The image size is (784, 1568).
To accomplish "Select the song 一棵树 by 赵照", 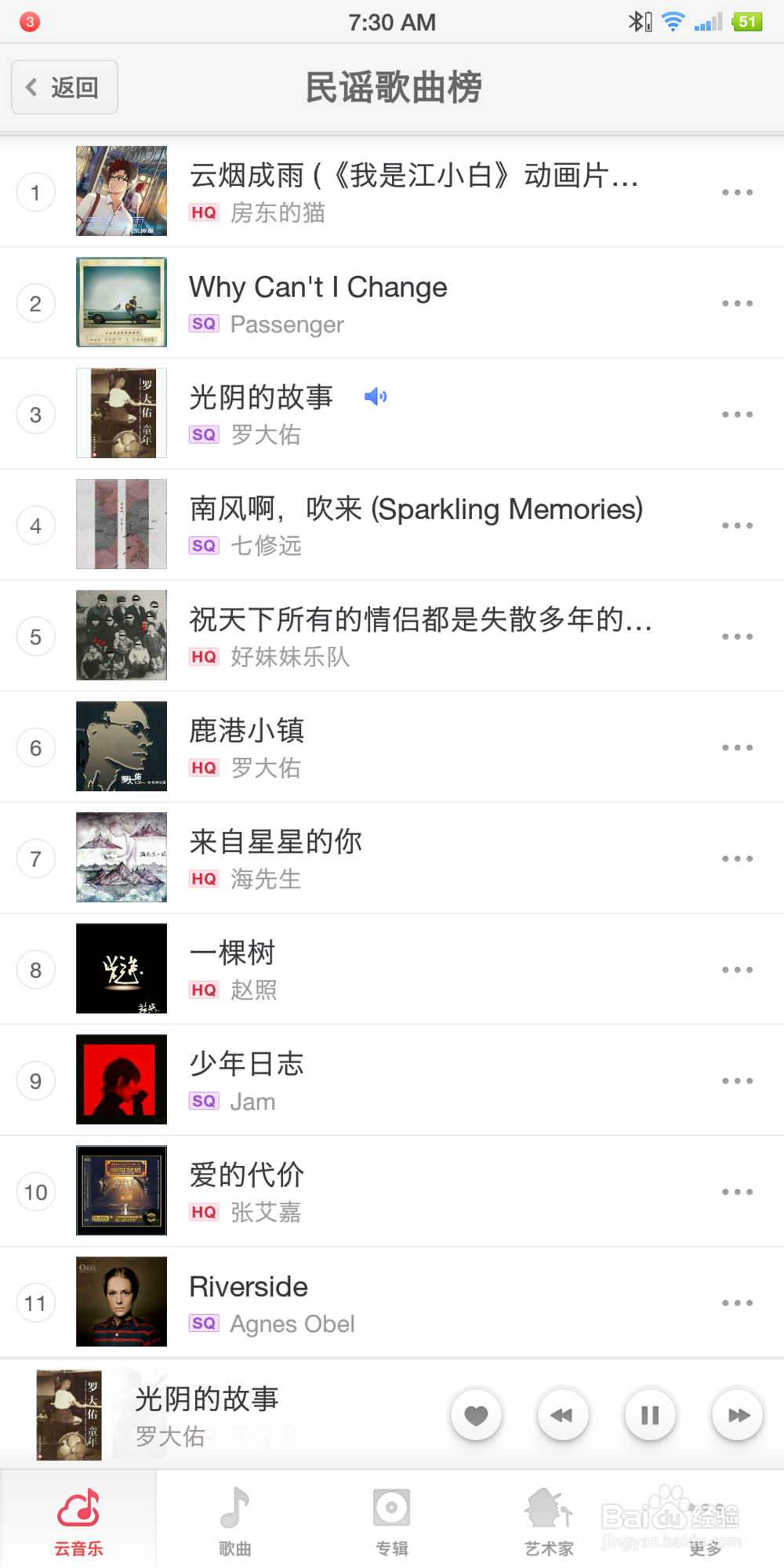I will pyautogui.click(x=392, y=970).
